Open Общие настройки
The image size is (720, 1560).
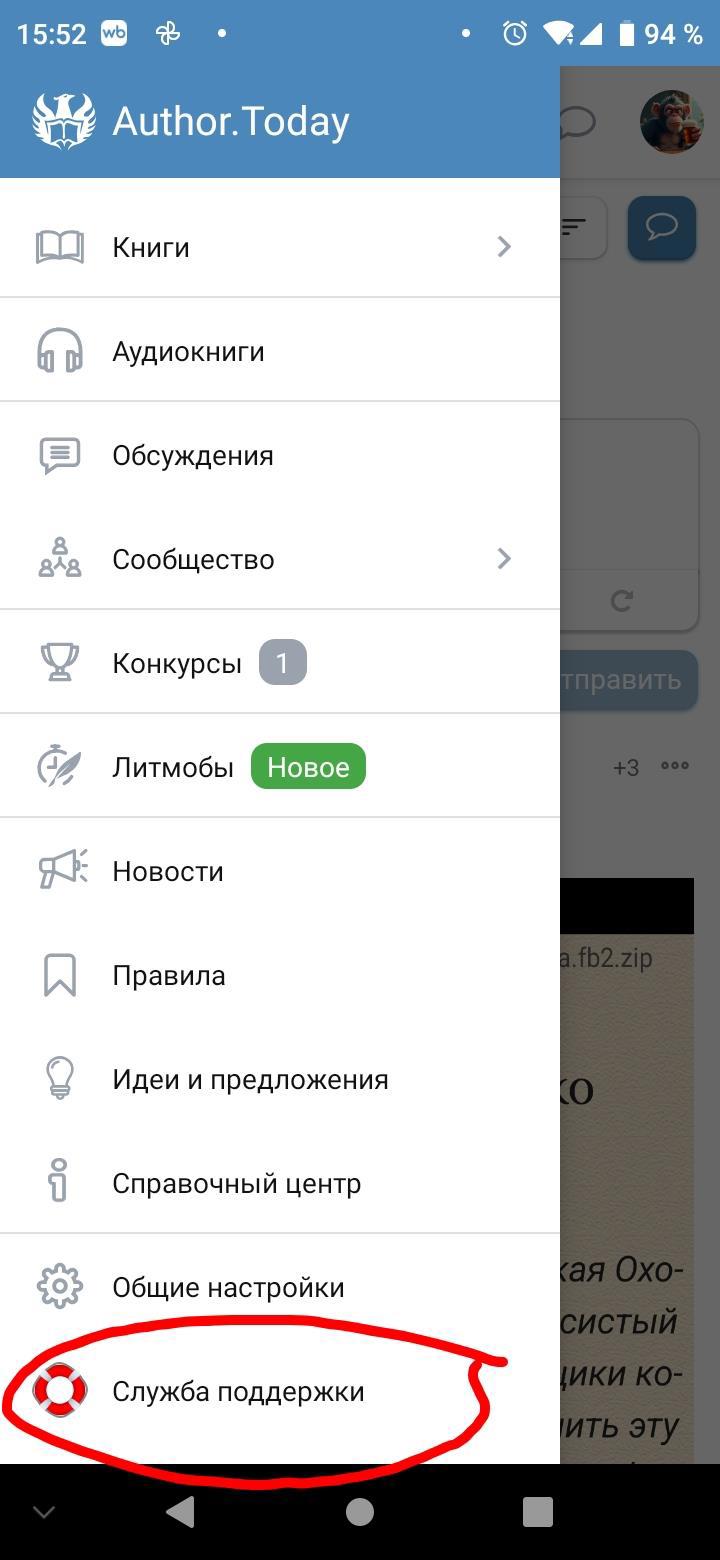click(x=228, y=1288)
